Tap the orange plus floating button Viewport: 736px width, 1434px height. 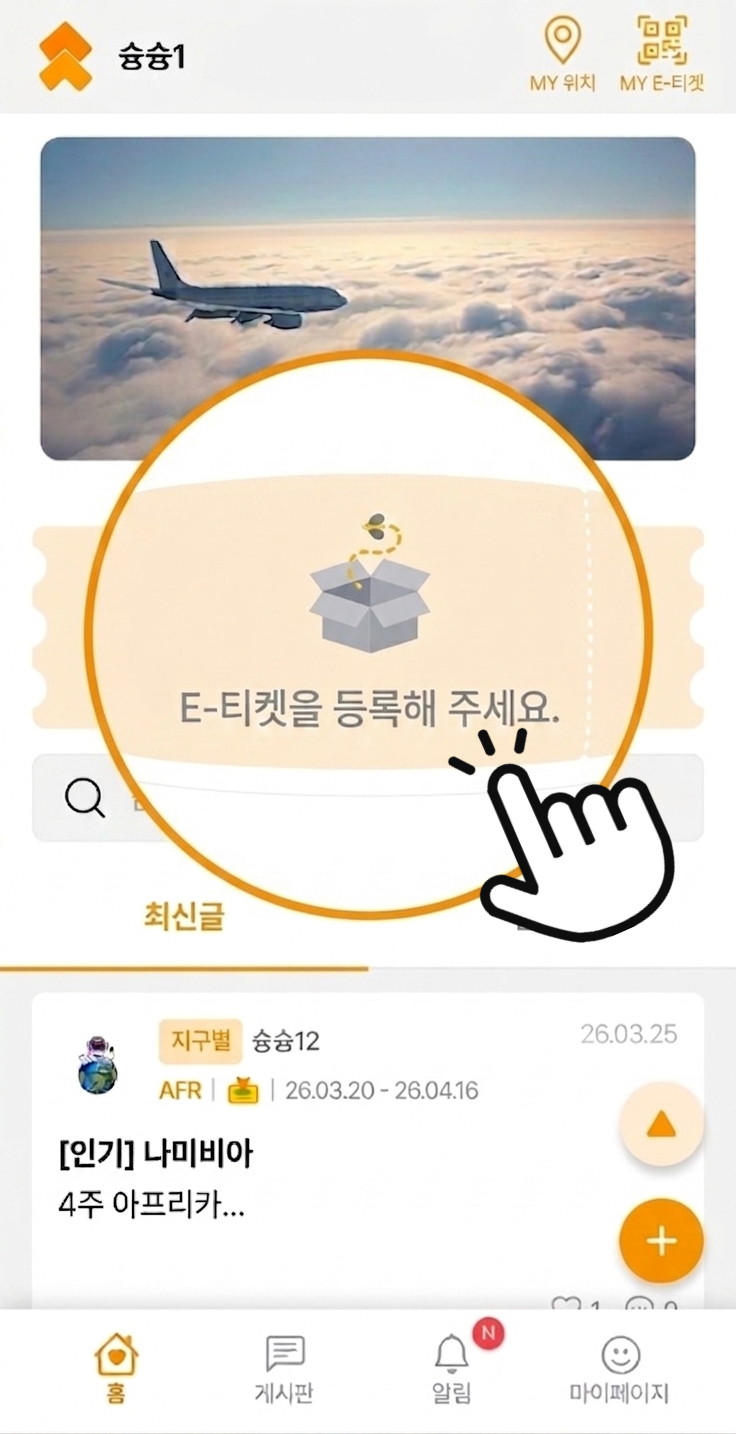660,1240
